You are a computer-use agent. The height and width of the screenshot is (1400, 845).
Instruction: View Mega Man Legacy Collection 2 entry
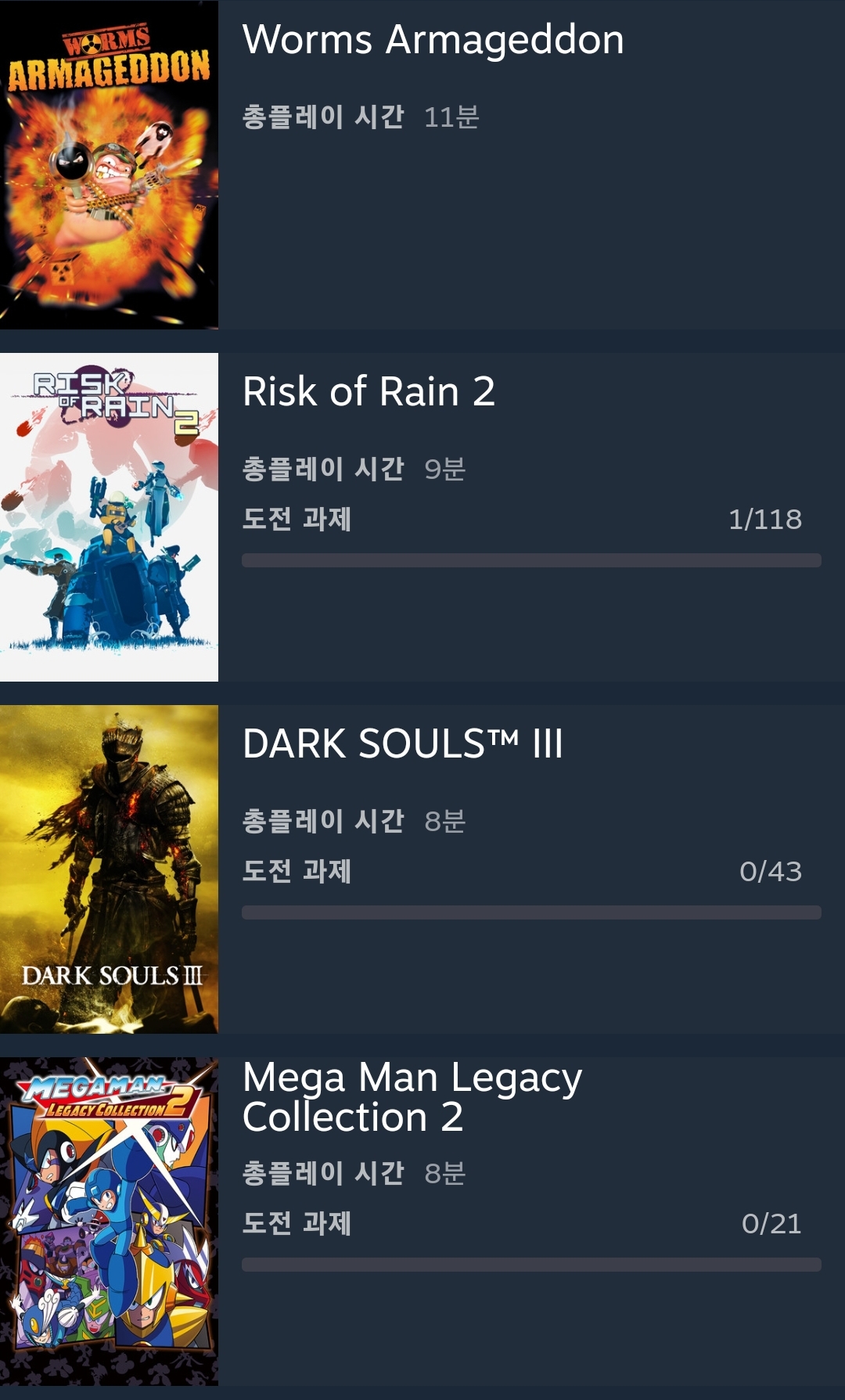tap(422, 1222)
